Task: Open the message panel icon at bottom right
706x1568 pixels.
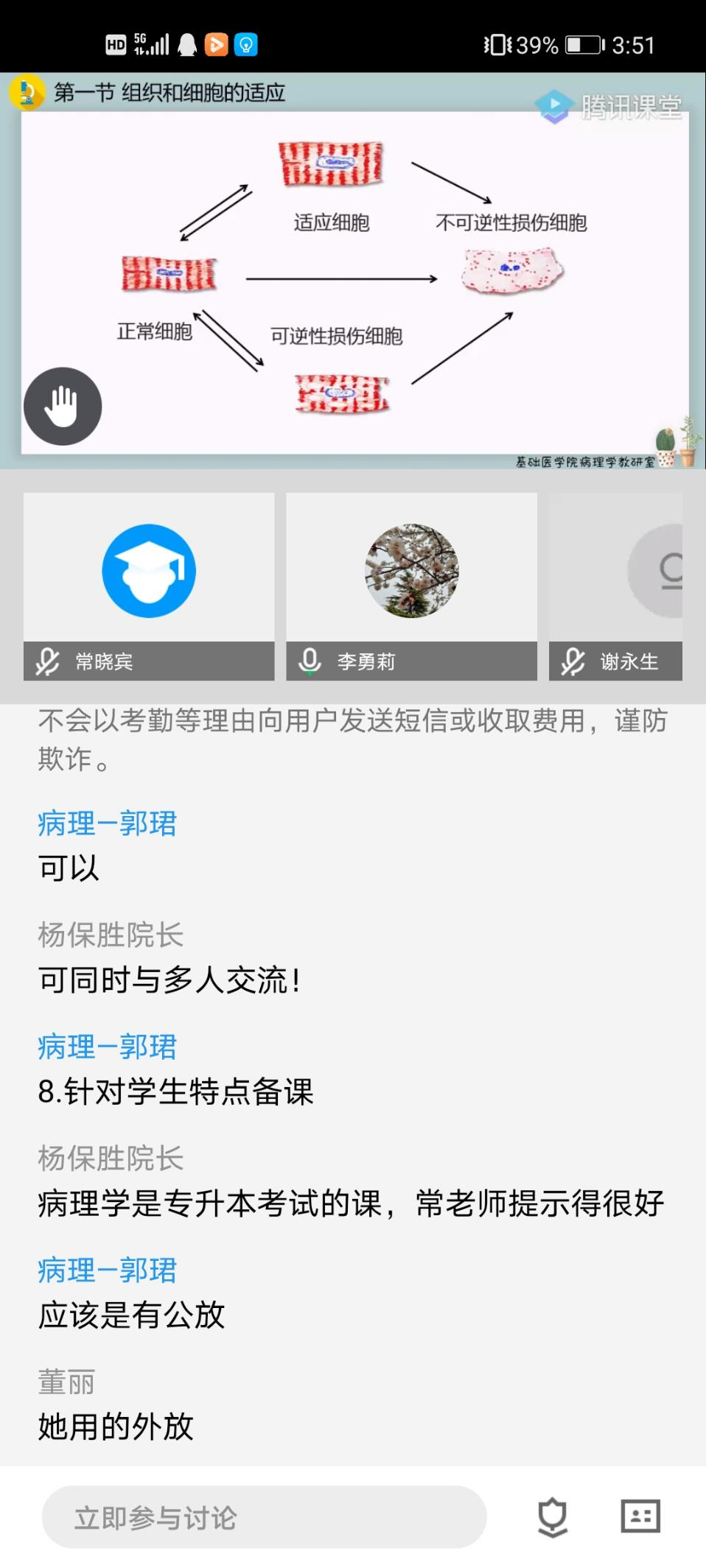Action: tap(640, 1516)
